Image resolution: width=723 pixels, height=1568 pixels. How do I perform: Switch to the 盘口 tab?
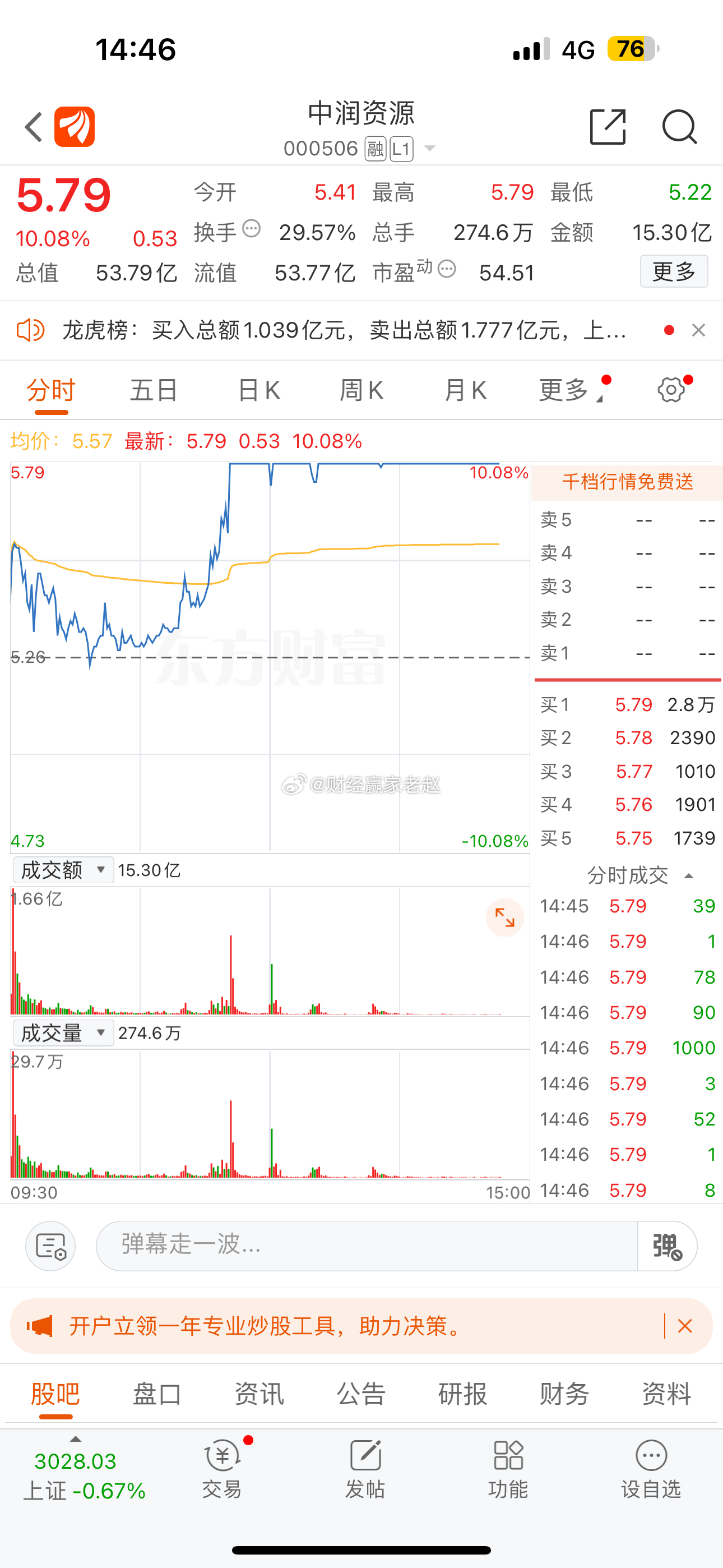(x=157, y=1394)
